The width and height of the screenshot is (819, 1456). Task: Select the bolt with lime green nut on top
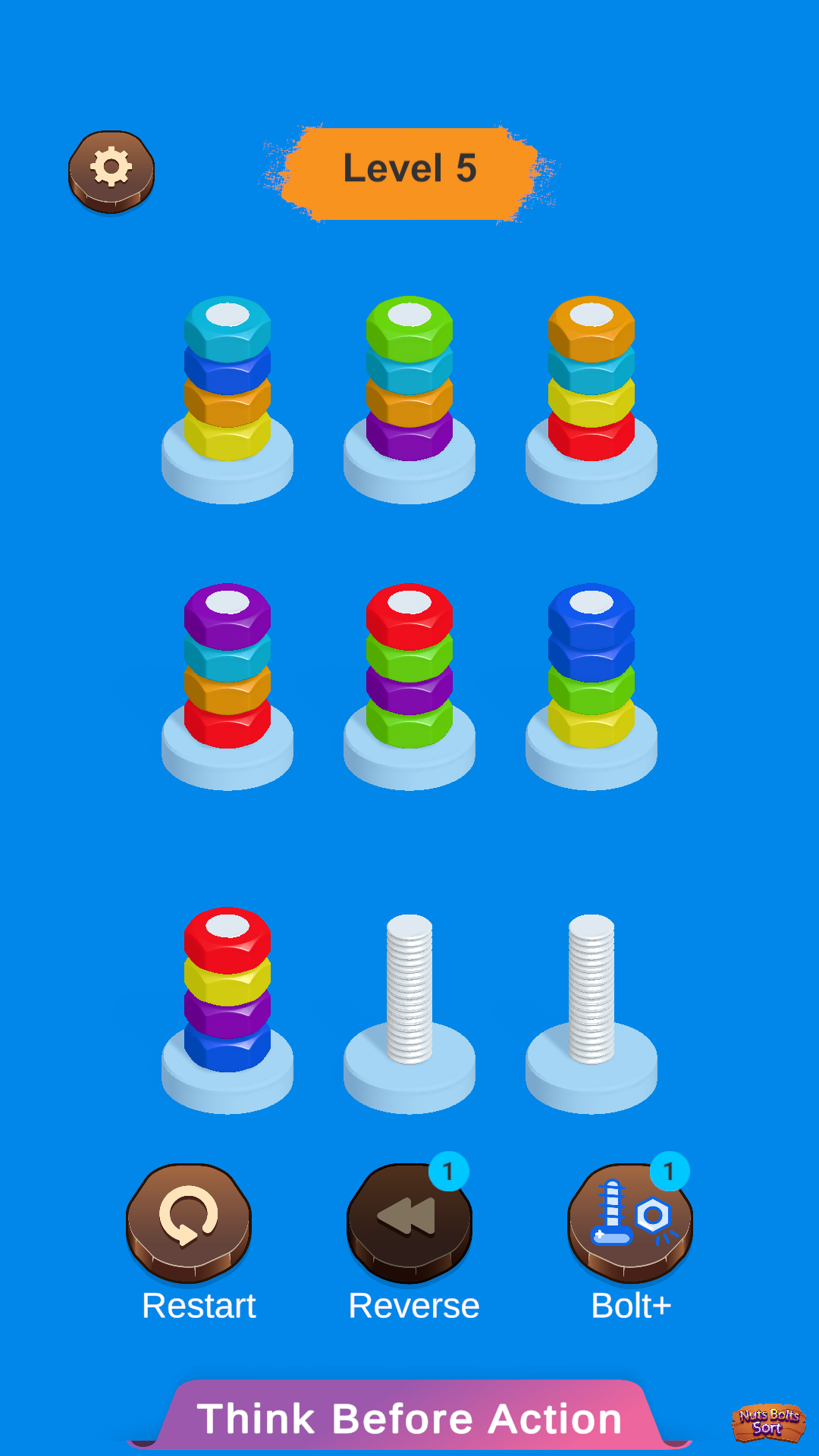click(409, 399)
